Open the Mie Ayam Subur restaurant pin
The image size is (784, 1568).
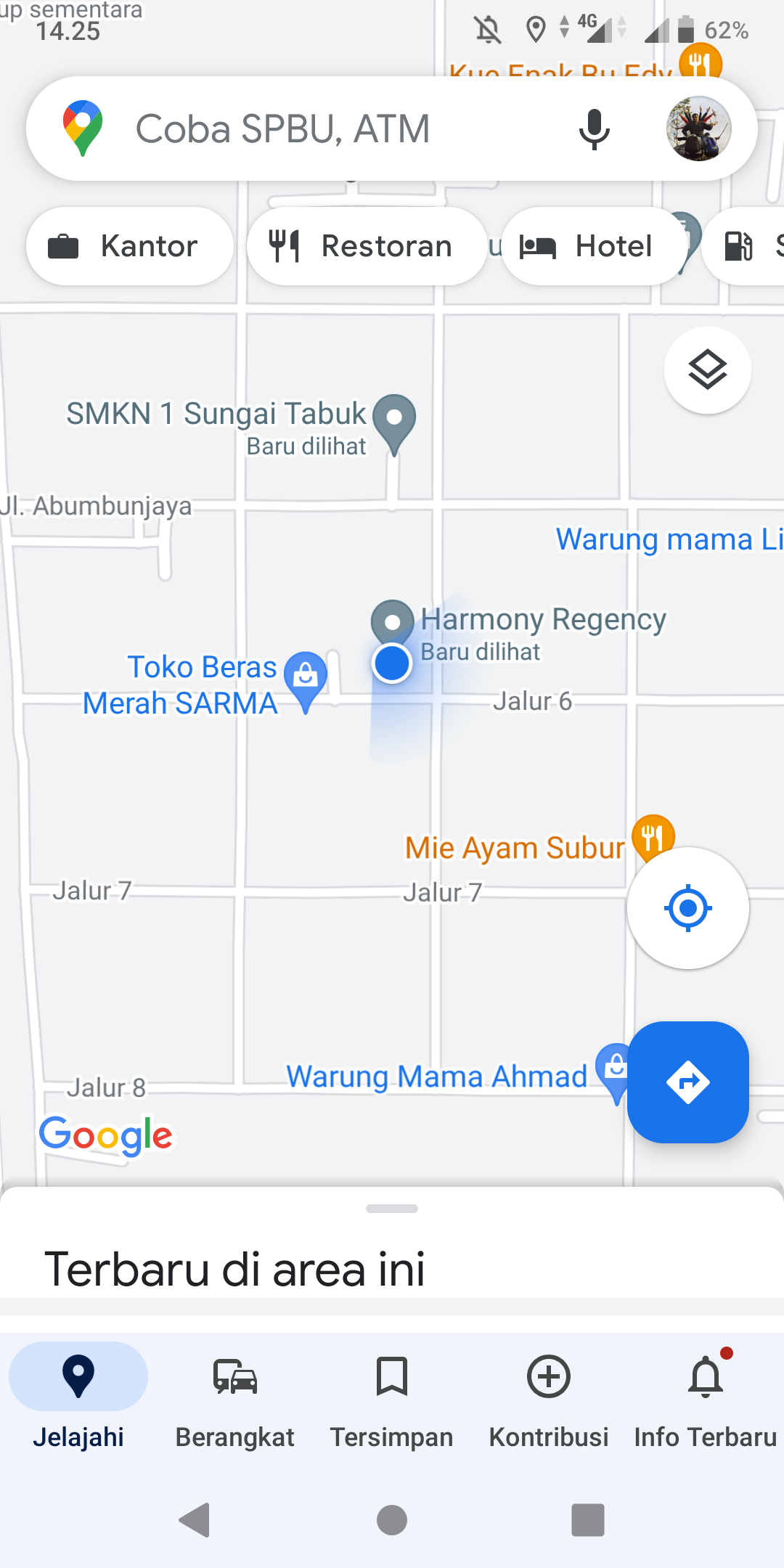[653, 836]
